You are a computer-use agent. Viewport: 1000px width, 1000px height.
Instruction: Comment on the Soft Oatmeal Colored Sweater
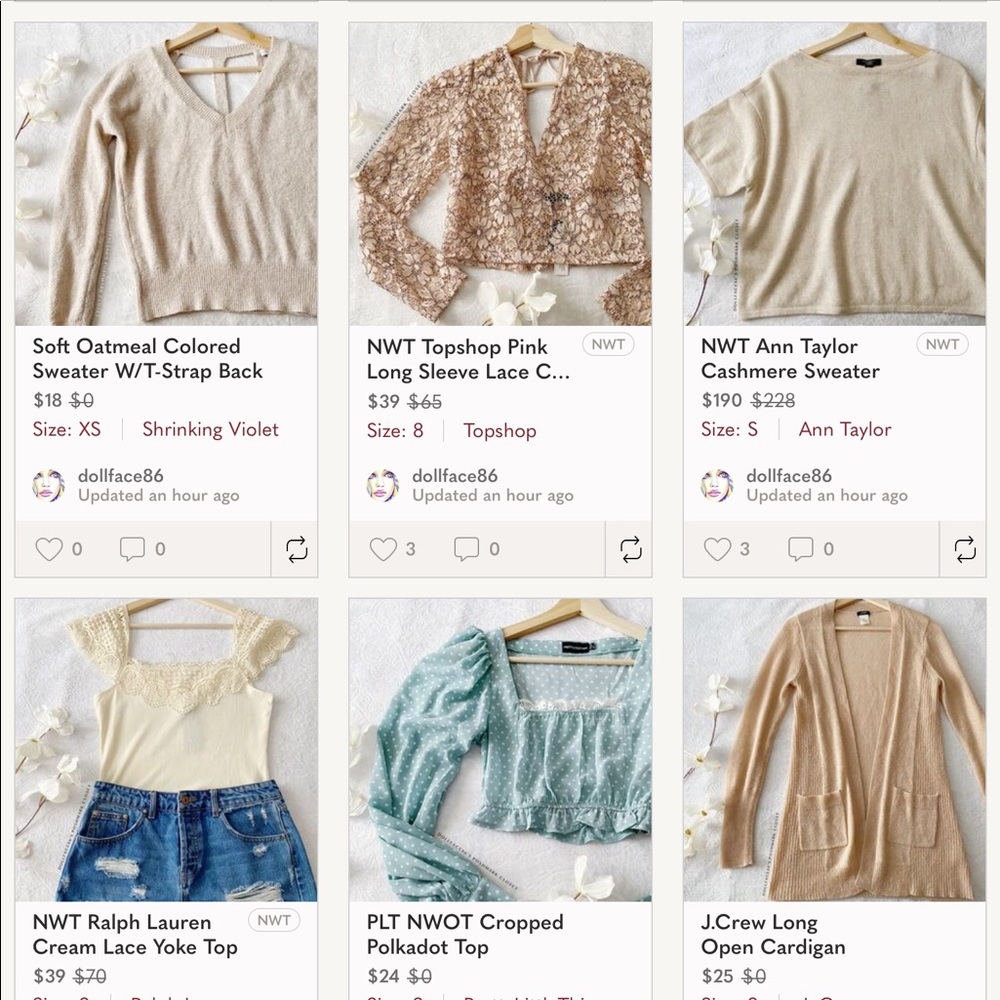[x=132, y=549]
